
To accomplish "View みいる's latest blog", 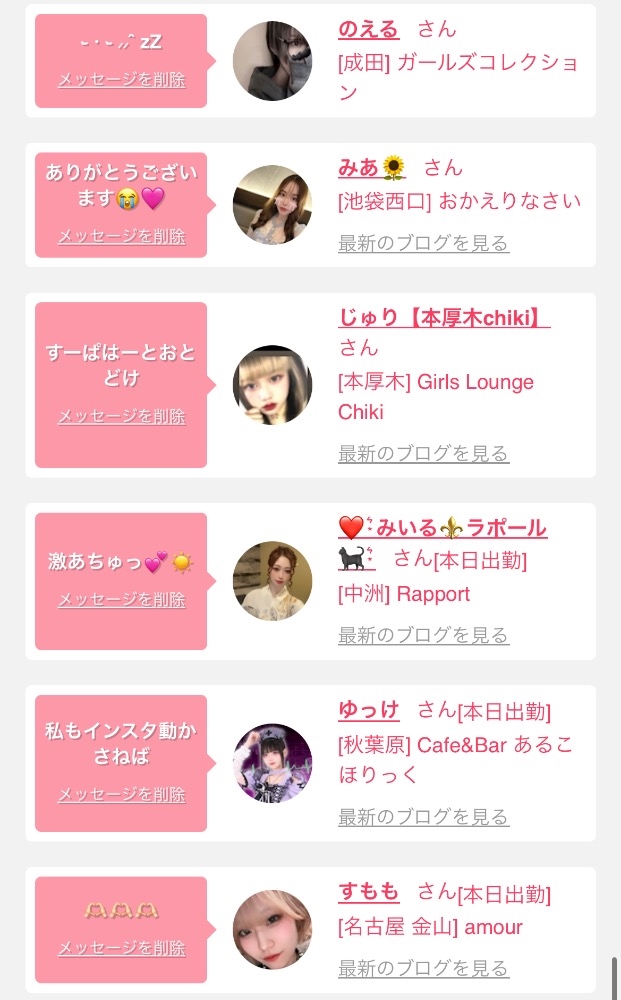I will 423,635.
